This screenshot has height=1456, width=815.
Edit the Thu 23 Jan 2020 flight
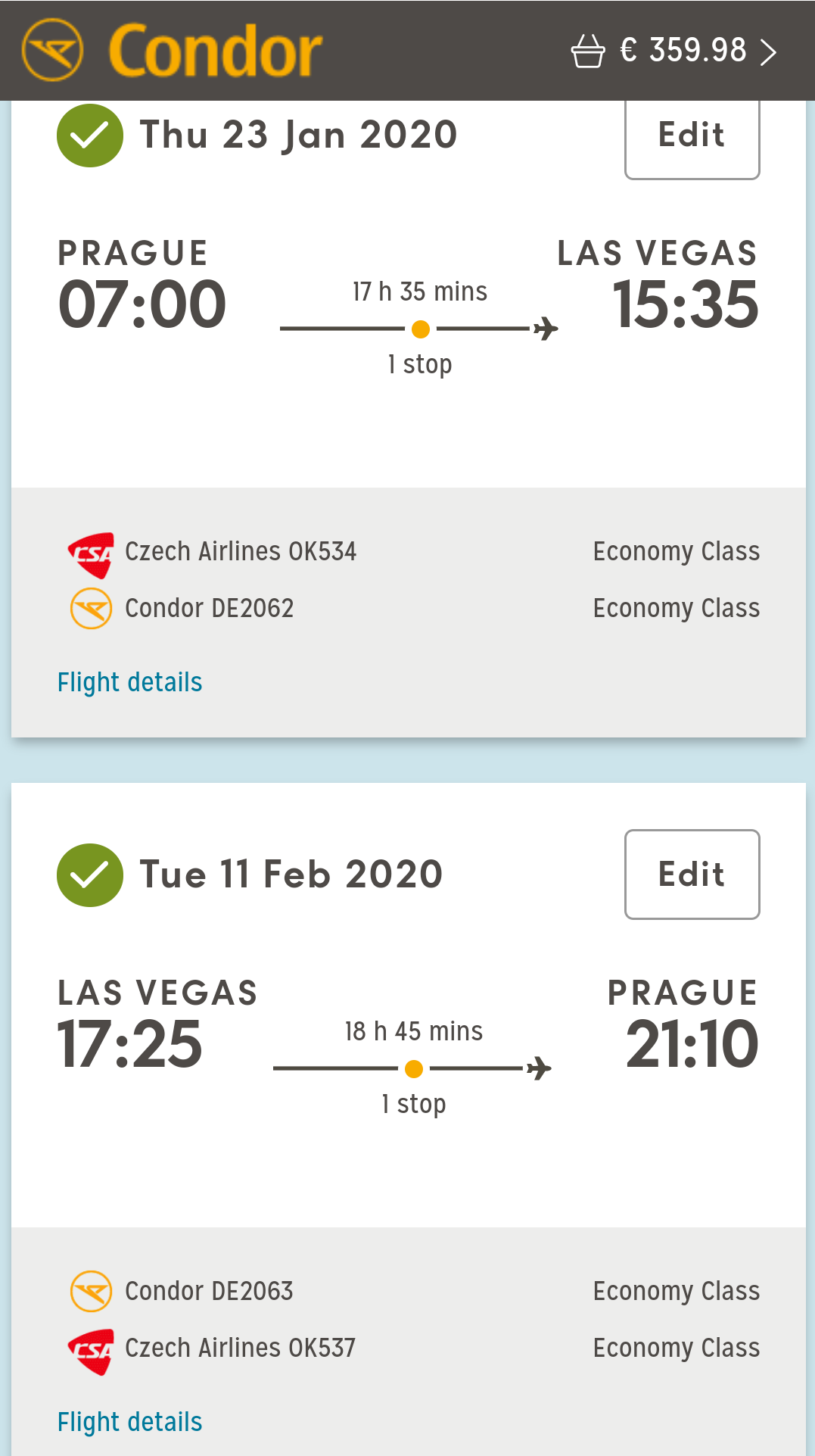692,137
